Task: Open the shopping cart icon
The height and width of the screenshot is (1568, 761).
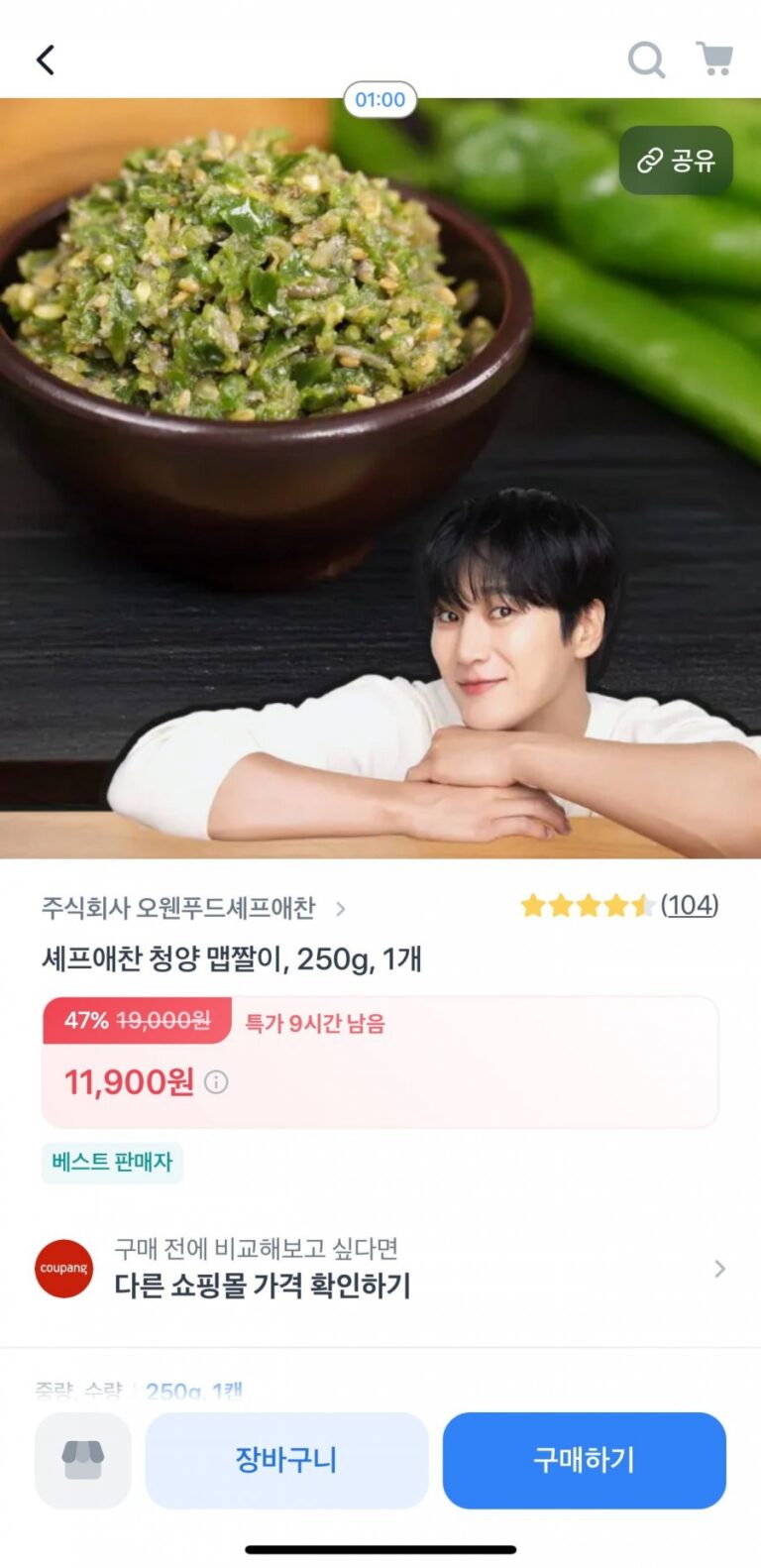Action: click(x=713, y=59)
